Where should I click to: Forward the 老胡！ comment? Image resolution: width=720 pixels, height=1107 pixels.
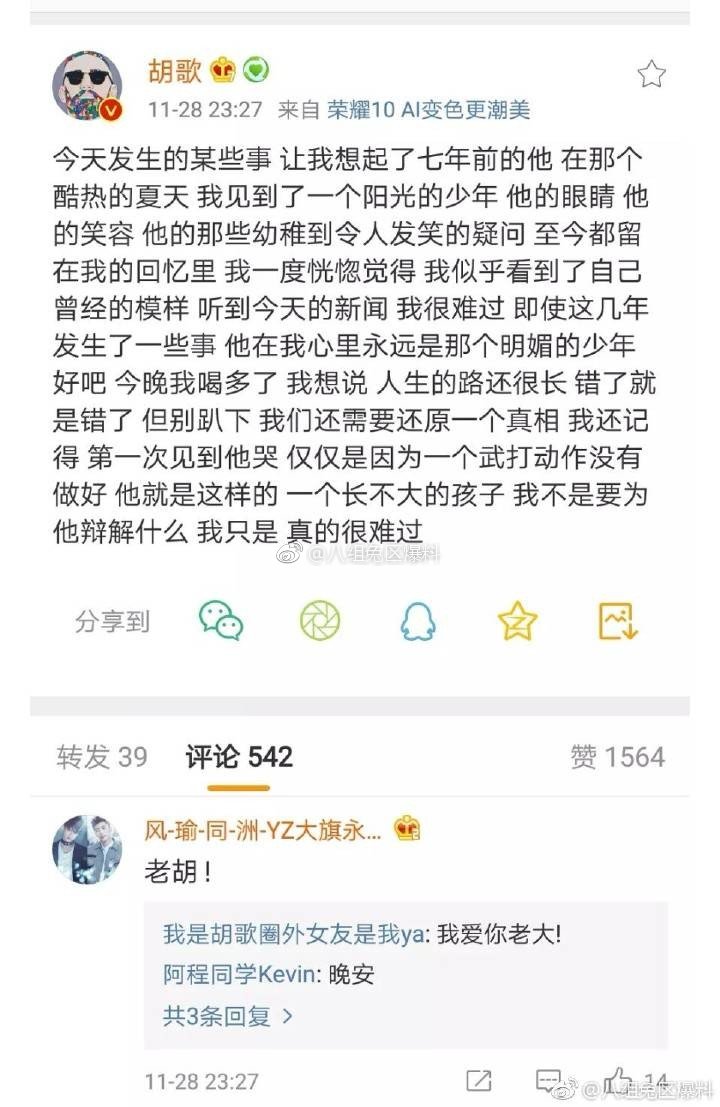pos(479,1081)
